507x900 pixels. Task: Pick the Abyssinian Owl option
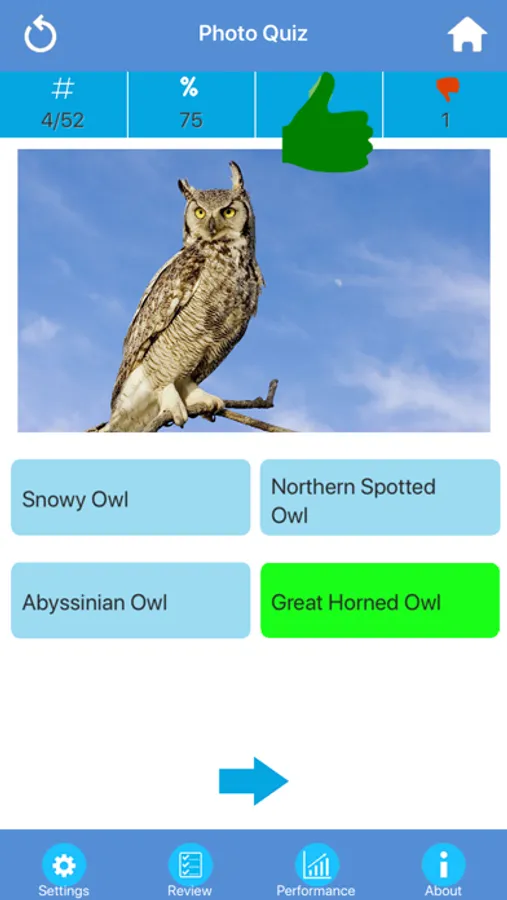coord(131,600)
